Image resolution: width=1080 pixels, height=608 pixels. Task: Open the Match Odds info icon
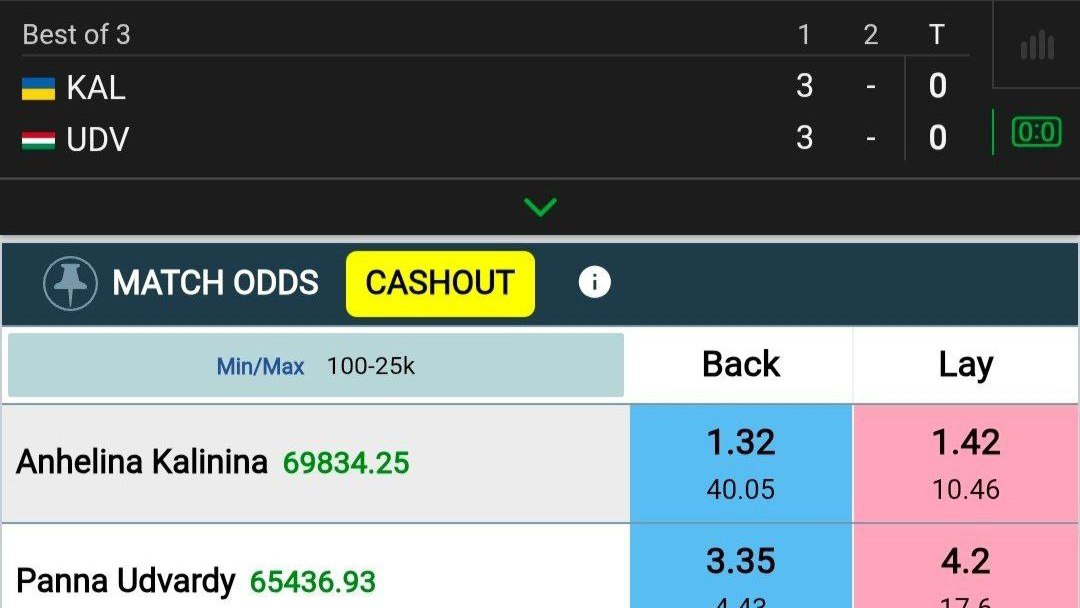(x=594, y=282)
